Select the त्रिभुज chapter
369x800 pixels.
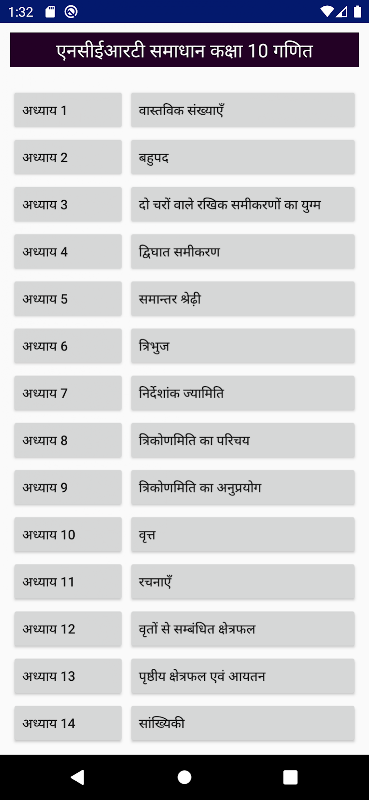tap(242, 346)
